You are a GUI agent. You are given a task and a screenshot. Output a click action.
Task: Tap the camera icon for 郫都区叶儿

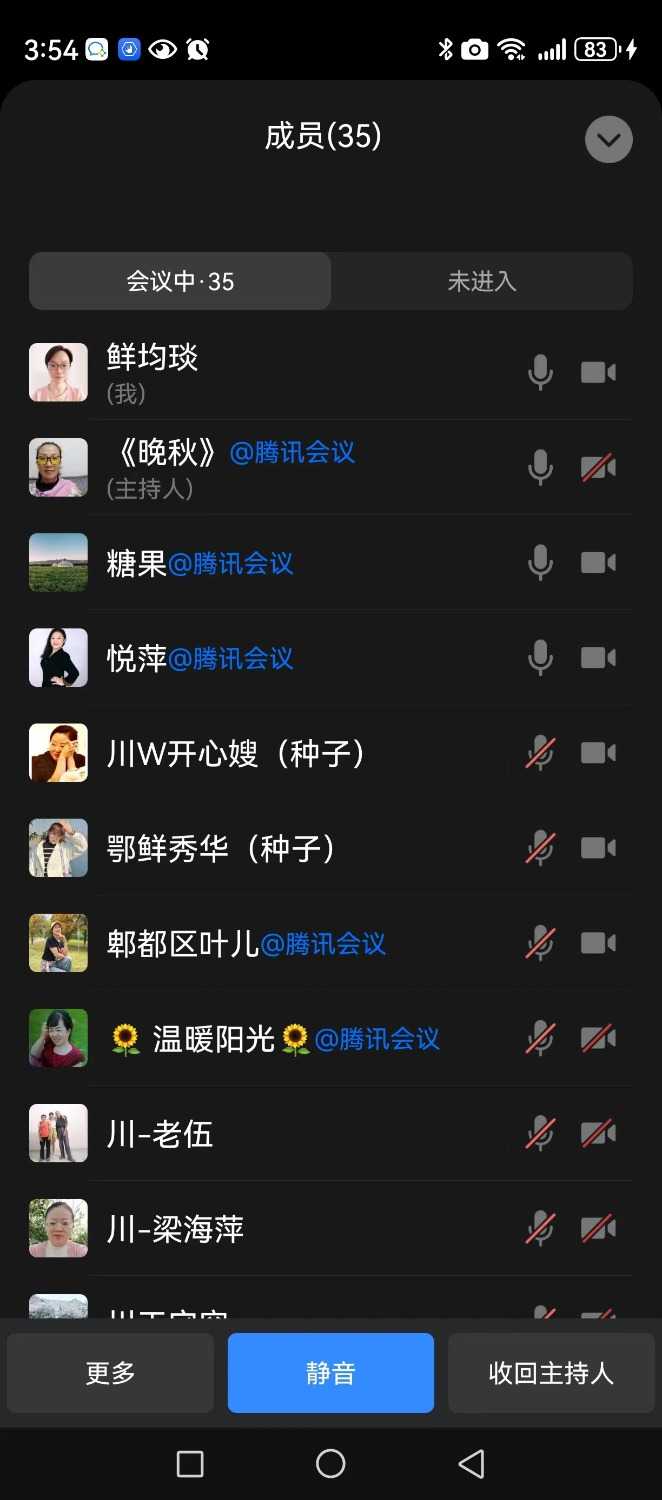click(598, 943)
